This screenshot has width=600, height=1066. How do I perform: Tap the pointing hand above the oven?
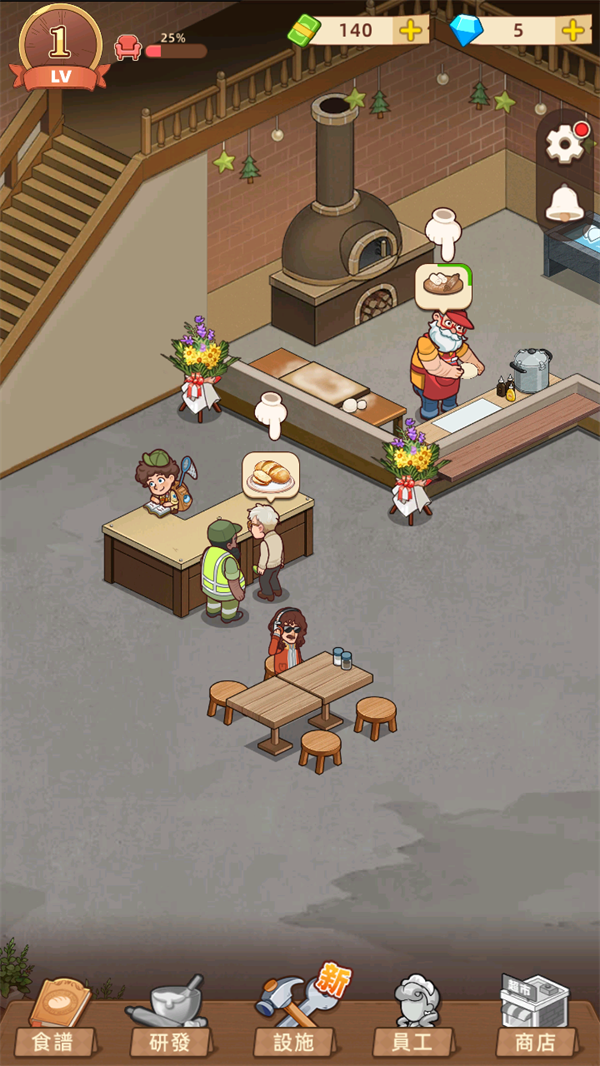click(443, 232)
